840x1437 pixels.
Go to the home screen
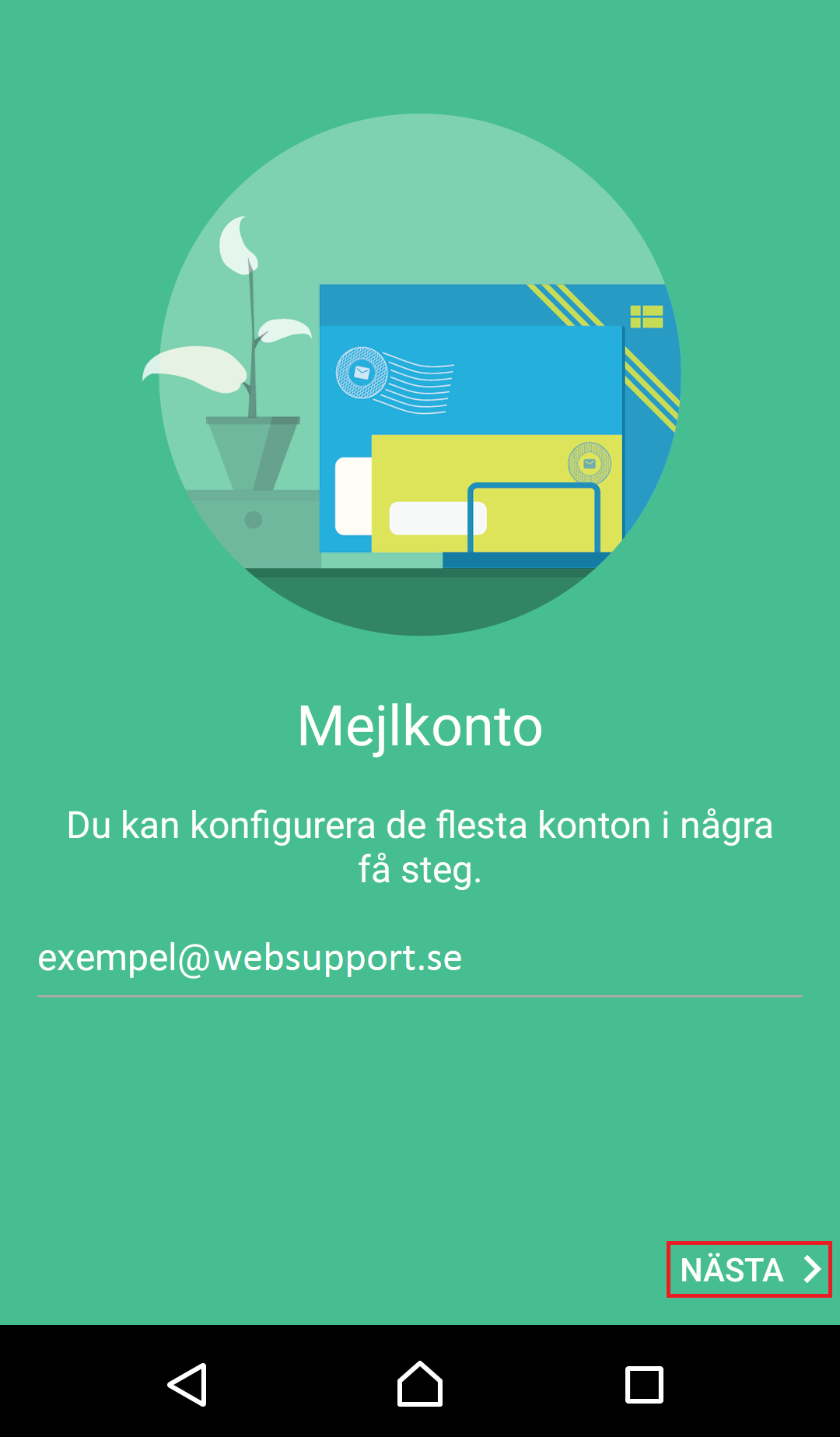[420, 1384]
